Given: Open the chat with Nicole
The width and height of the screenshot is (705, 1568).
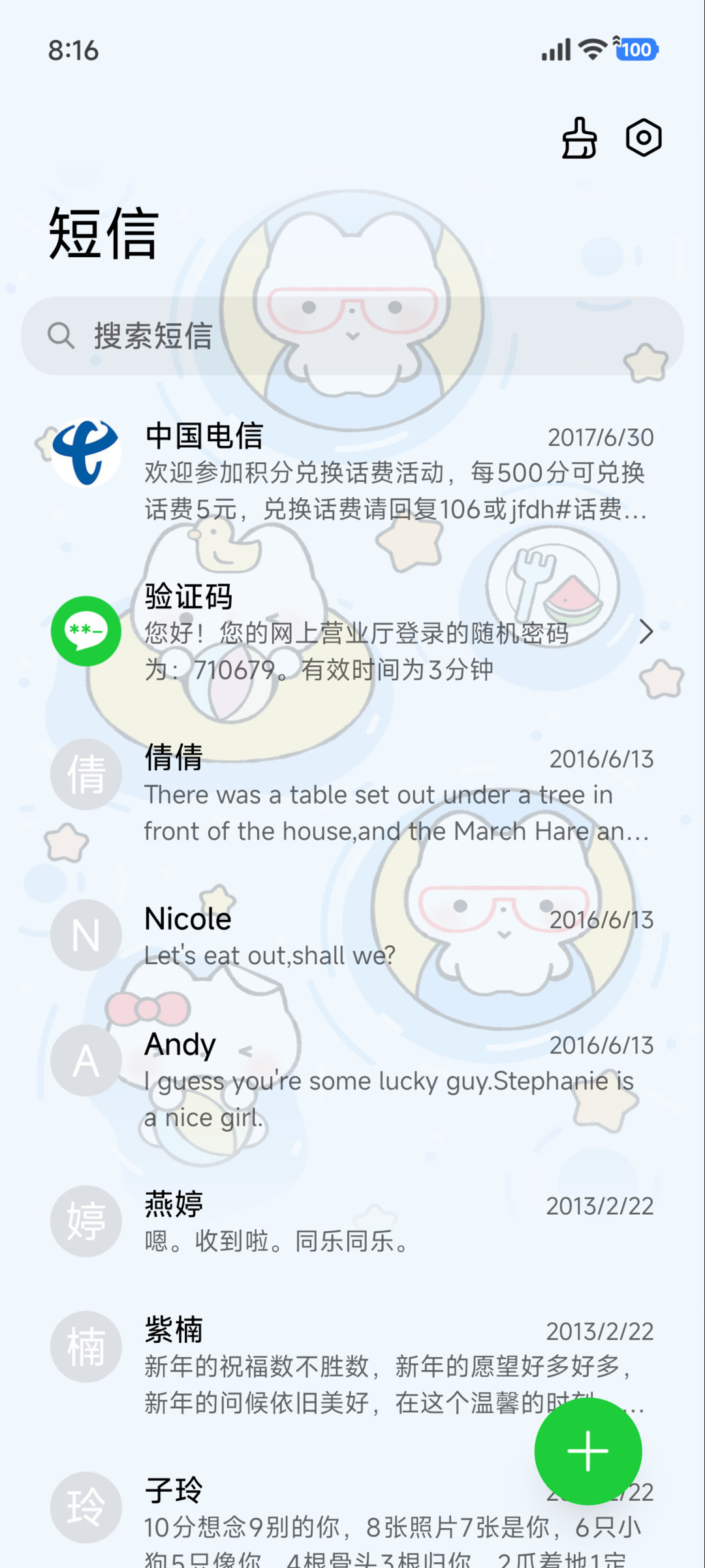Looking at the screenshot, I should point(352,935).
